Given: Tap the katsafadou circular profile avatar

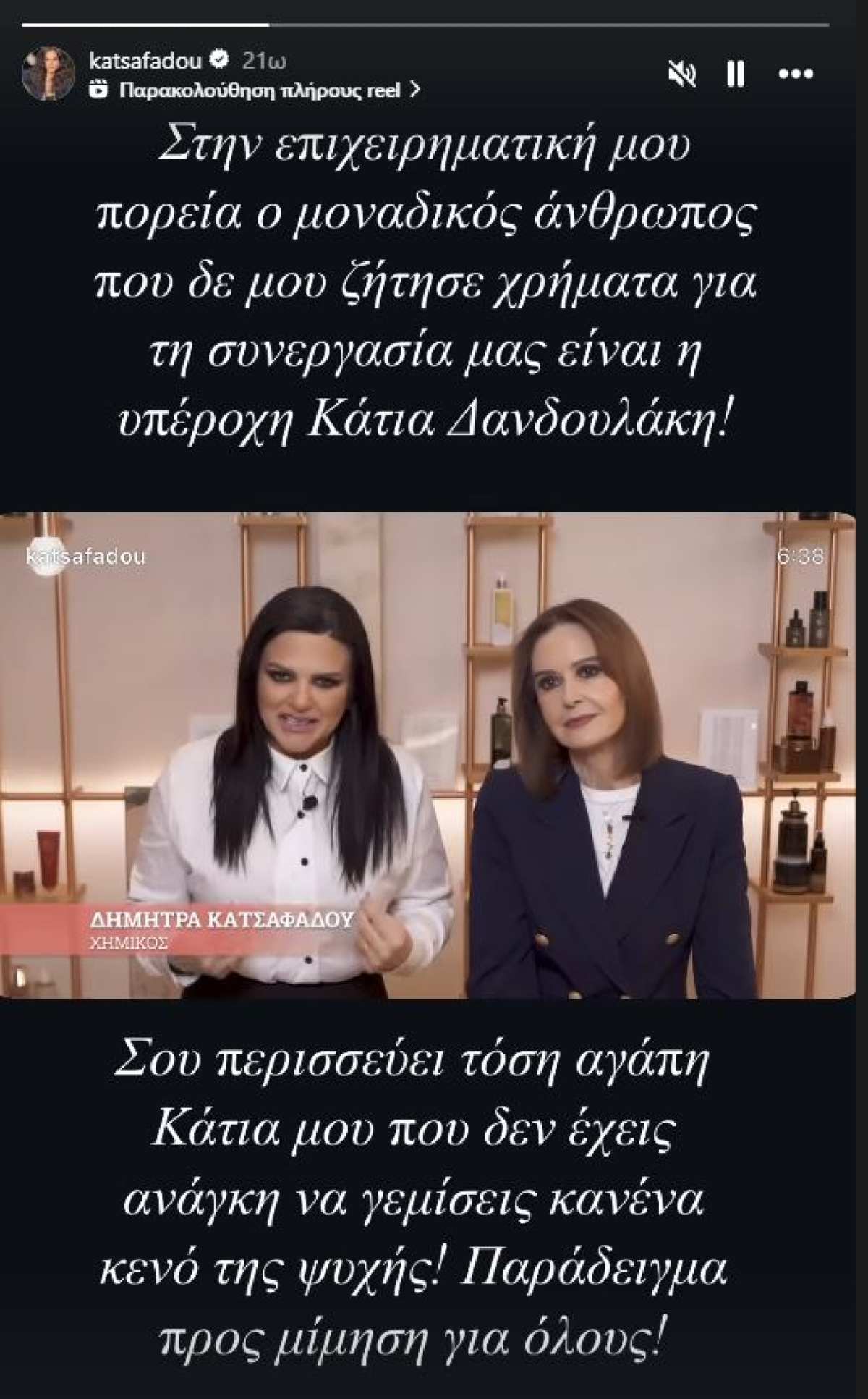Looking at the screenshot, I should click(x=48, y=67).
